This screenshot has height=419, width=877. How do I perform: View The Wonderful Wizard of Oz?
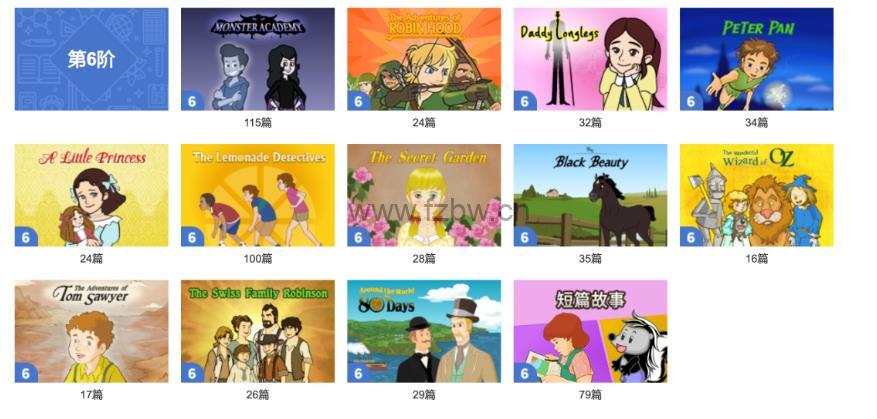tap(756, 195)
